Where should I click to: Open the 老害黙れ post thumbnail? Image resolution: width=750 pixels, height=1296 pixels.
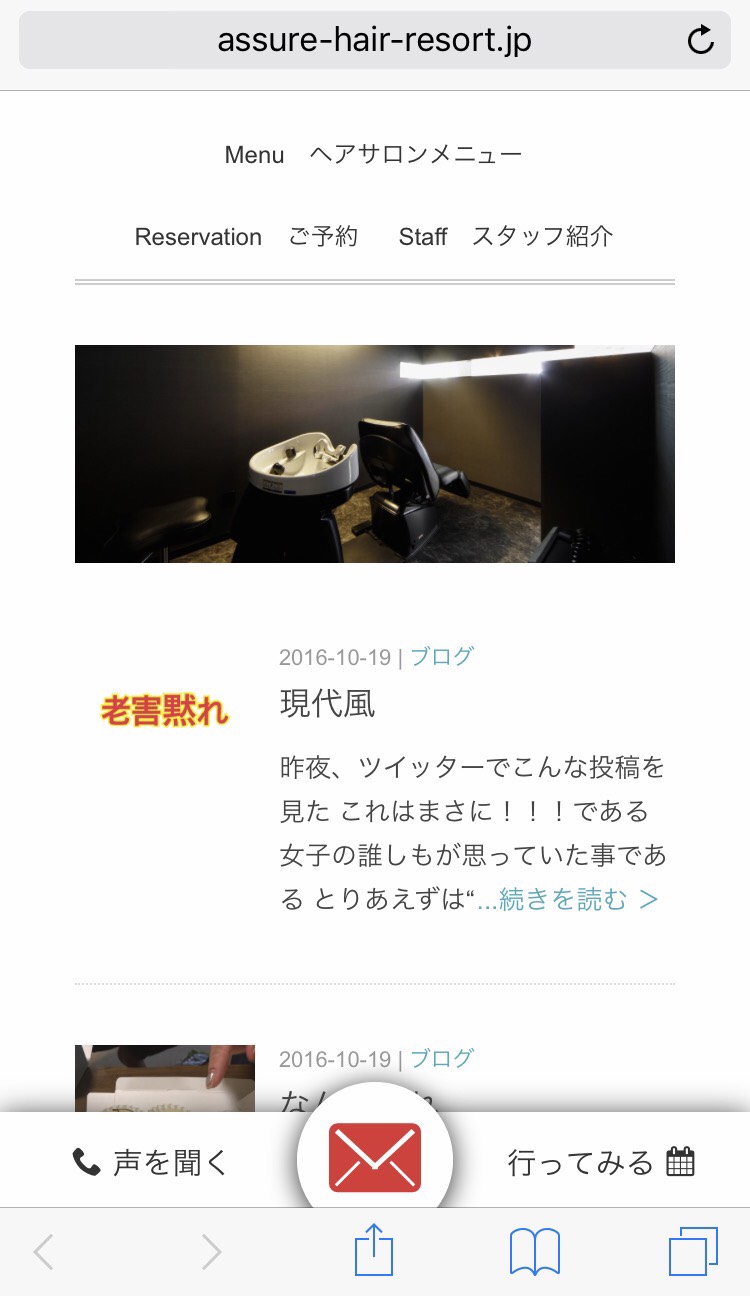pos(165,711)
